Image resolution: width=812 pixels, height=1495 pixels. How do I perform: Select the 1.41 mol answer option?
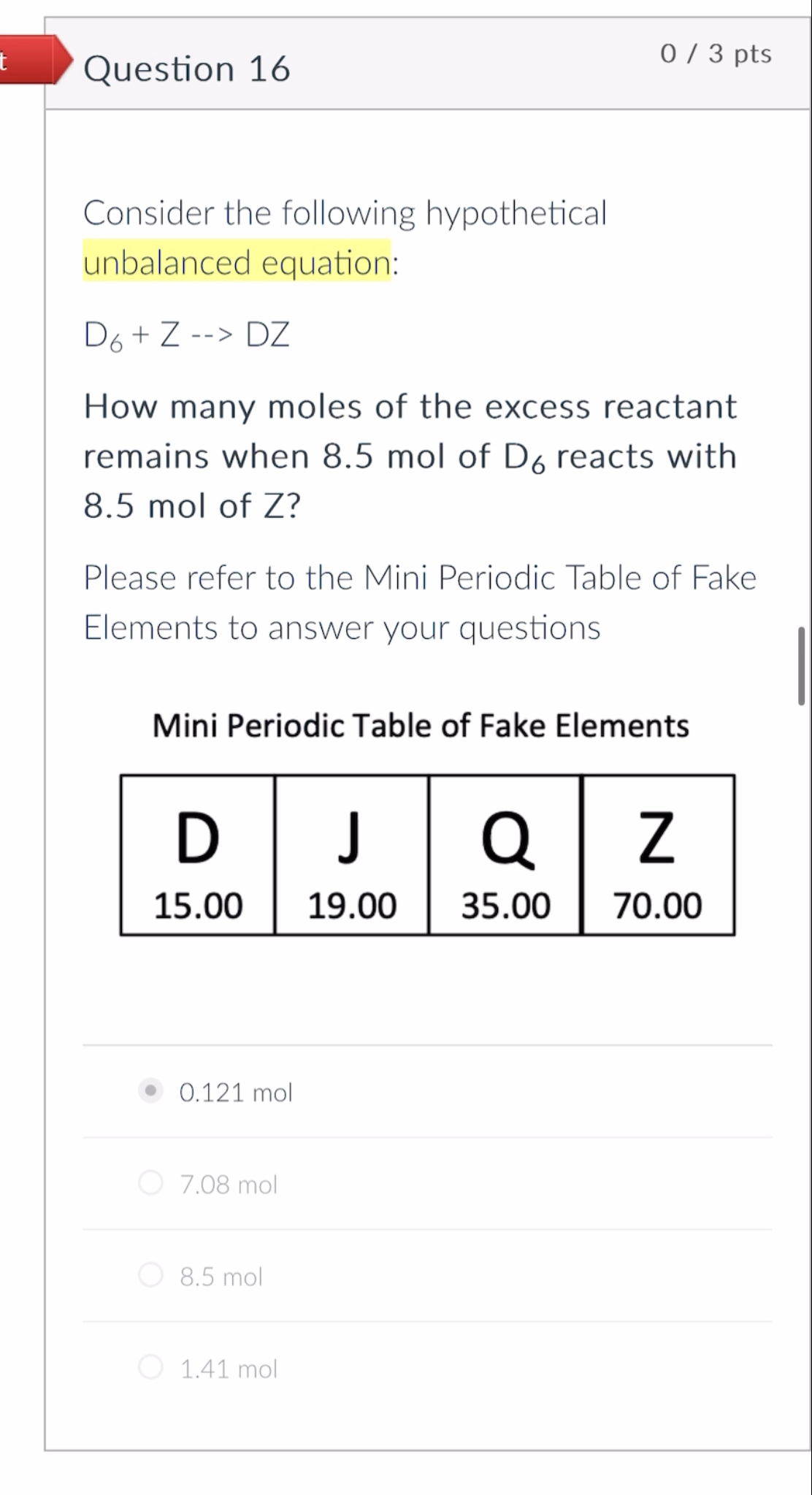point(229,1369)
